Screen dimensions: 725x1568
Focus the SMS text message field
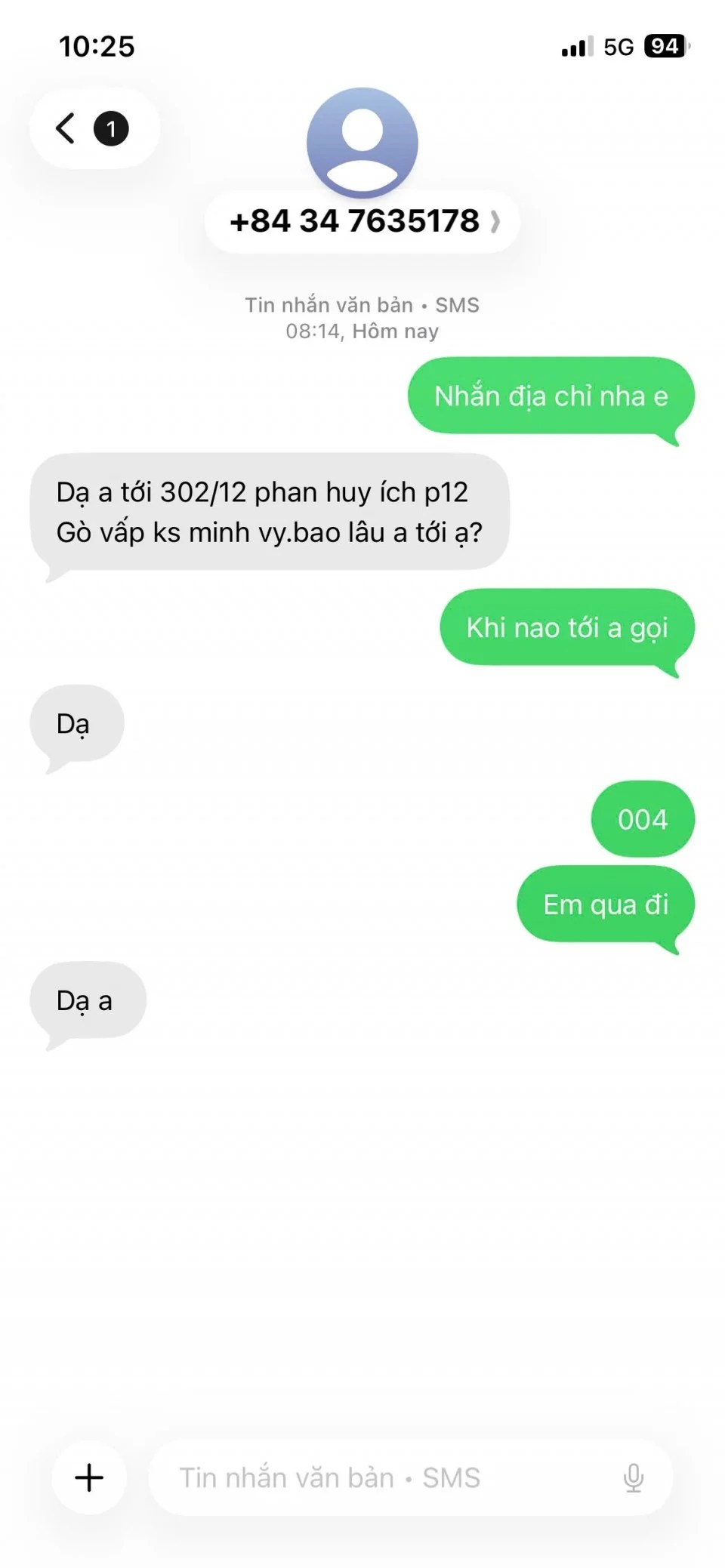378,1477
